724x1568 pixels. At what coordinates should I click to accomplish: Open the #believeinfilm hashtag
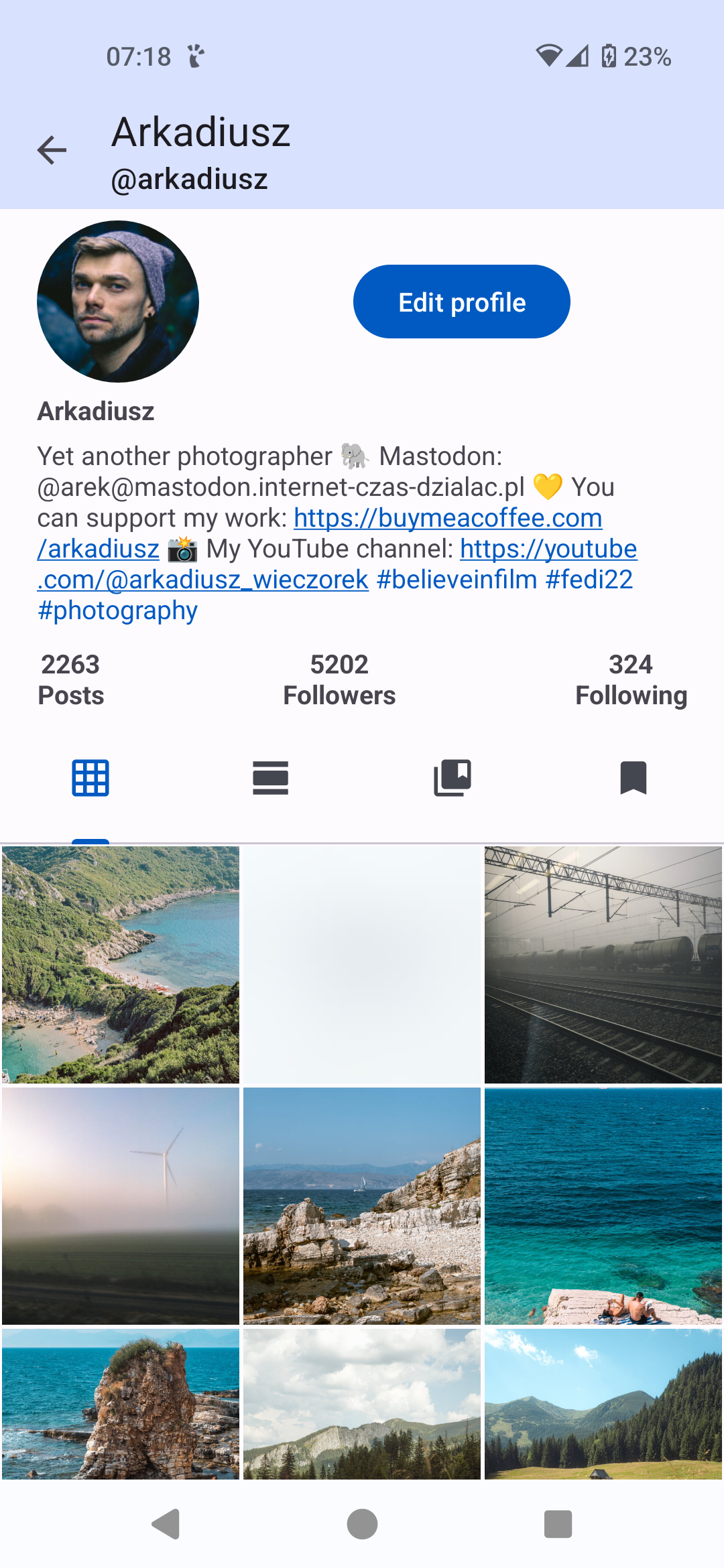pyautogui.click(x=457, y=580)
